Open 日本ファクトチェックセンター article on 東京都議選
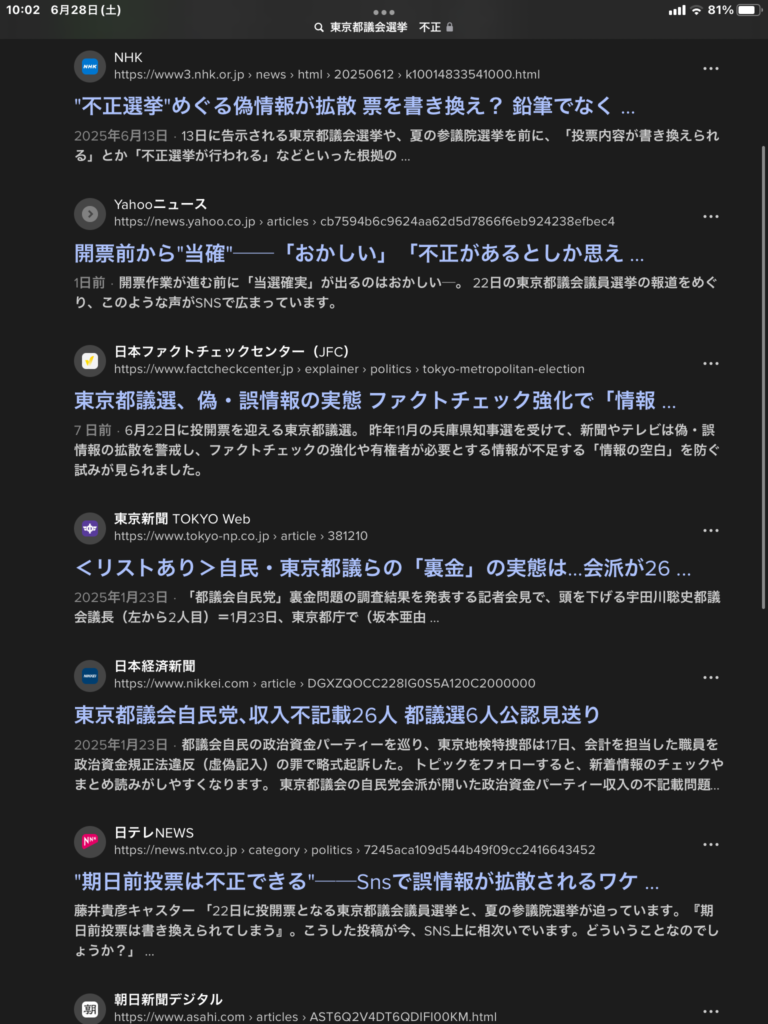Viewport: 768px width, 1024px height. pos(375,400)
